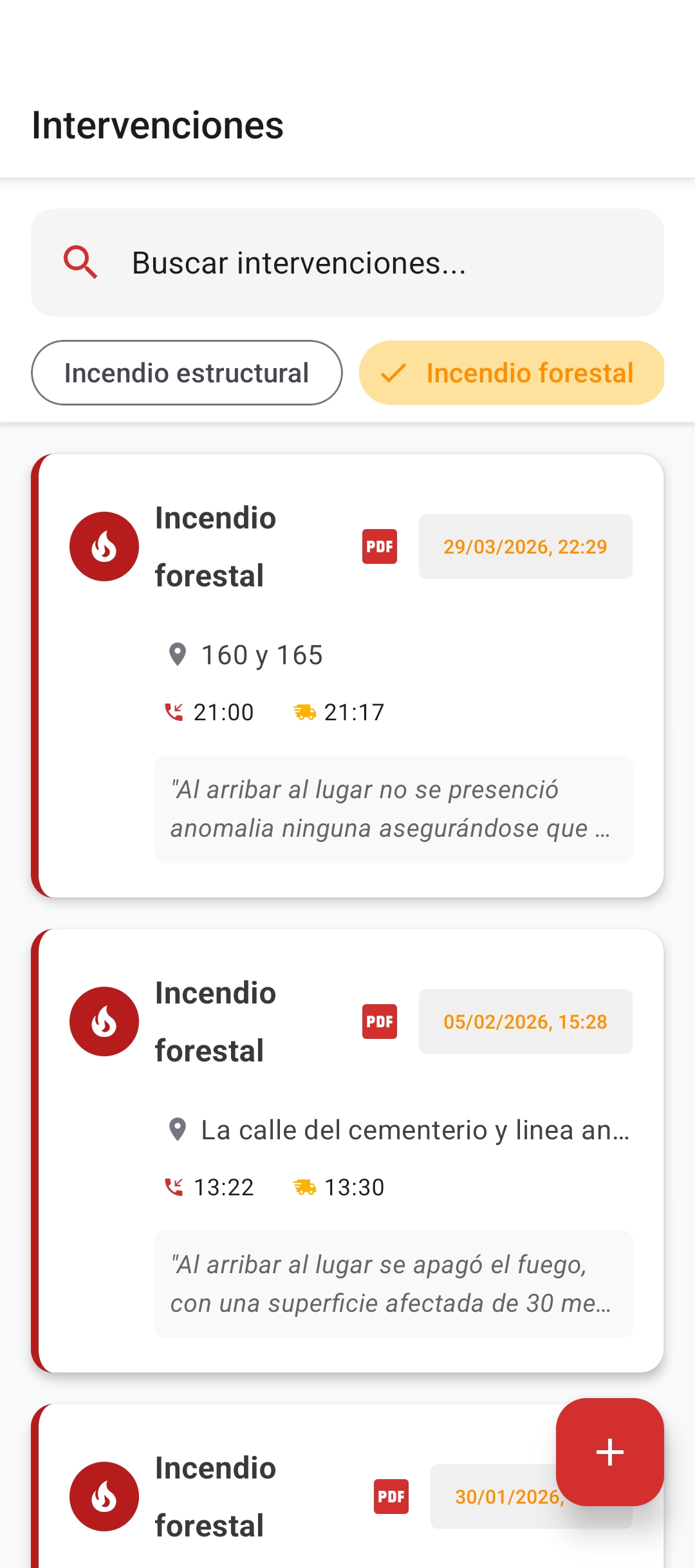Open PDF for the 05/02/2026 intervention
The image size is (695, 1568).
tap(379, 1022)
